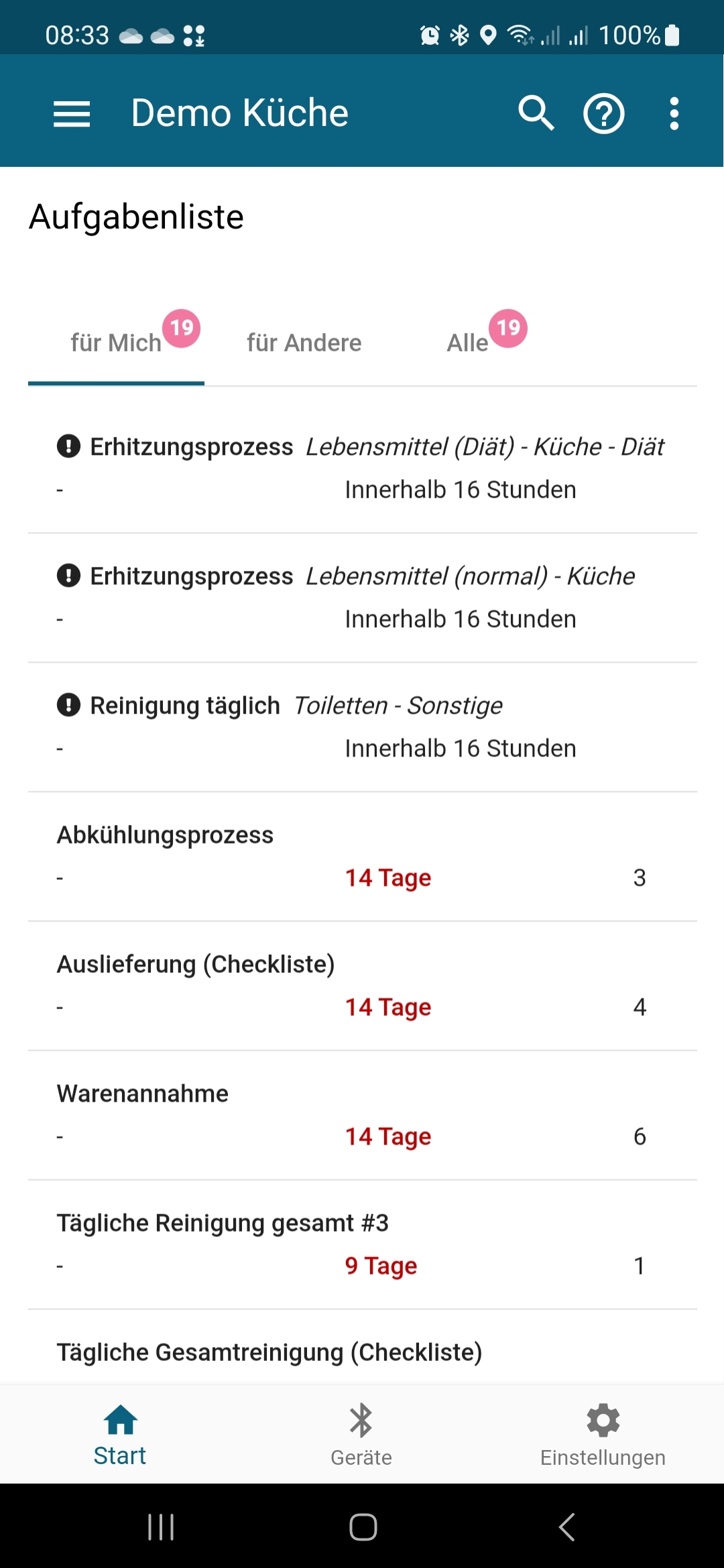Open Erhitzungsprozess Lebensmittel (Diät) task

click(362, 467)
